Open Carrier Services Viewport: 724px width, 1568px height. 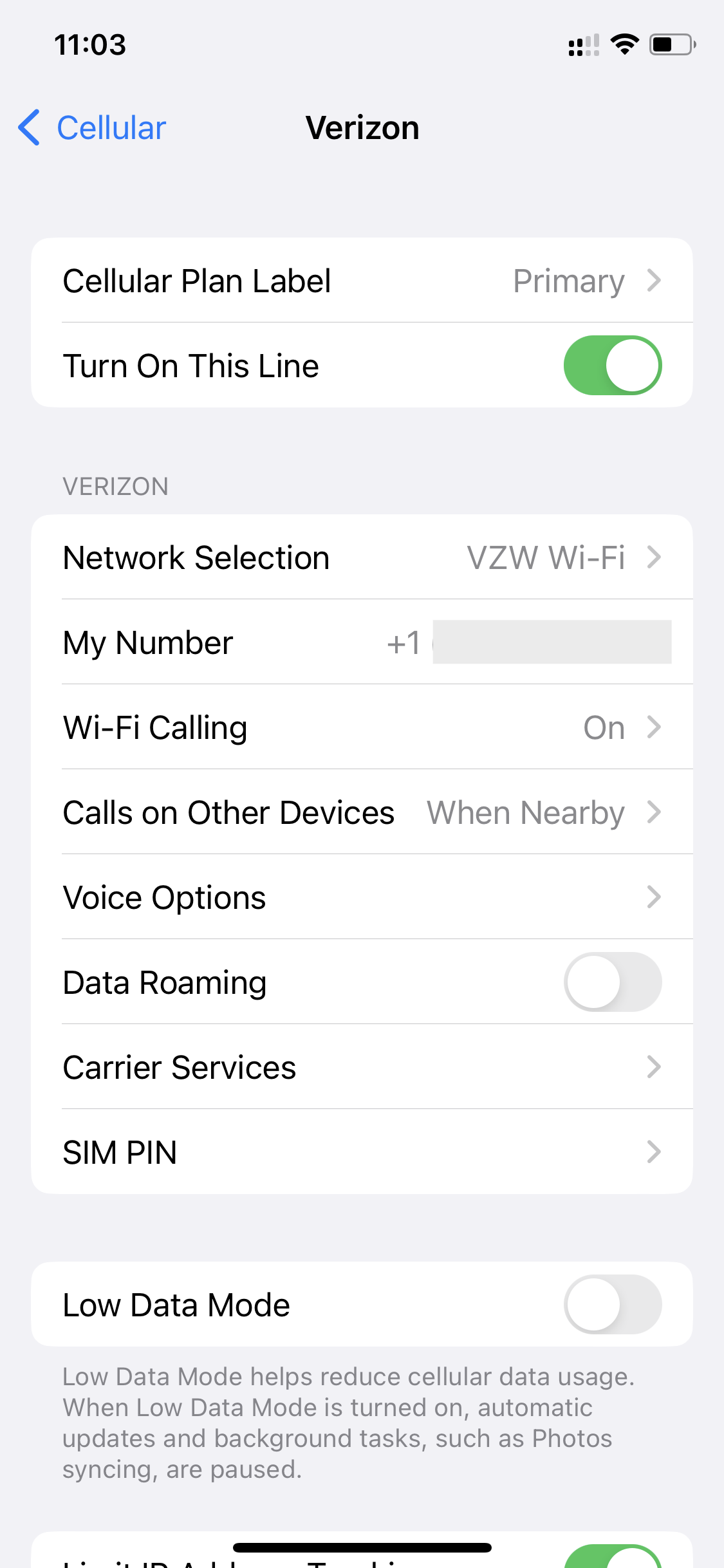[362, 1067]
